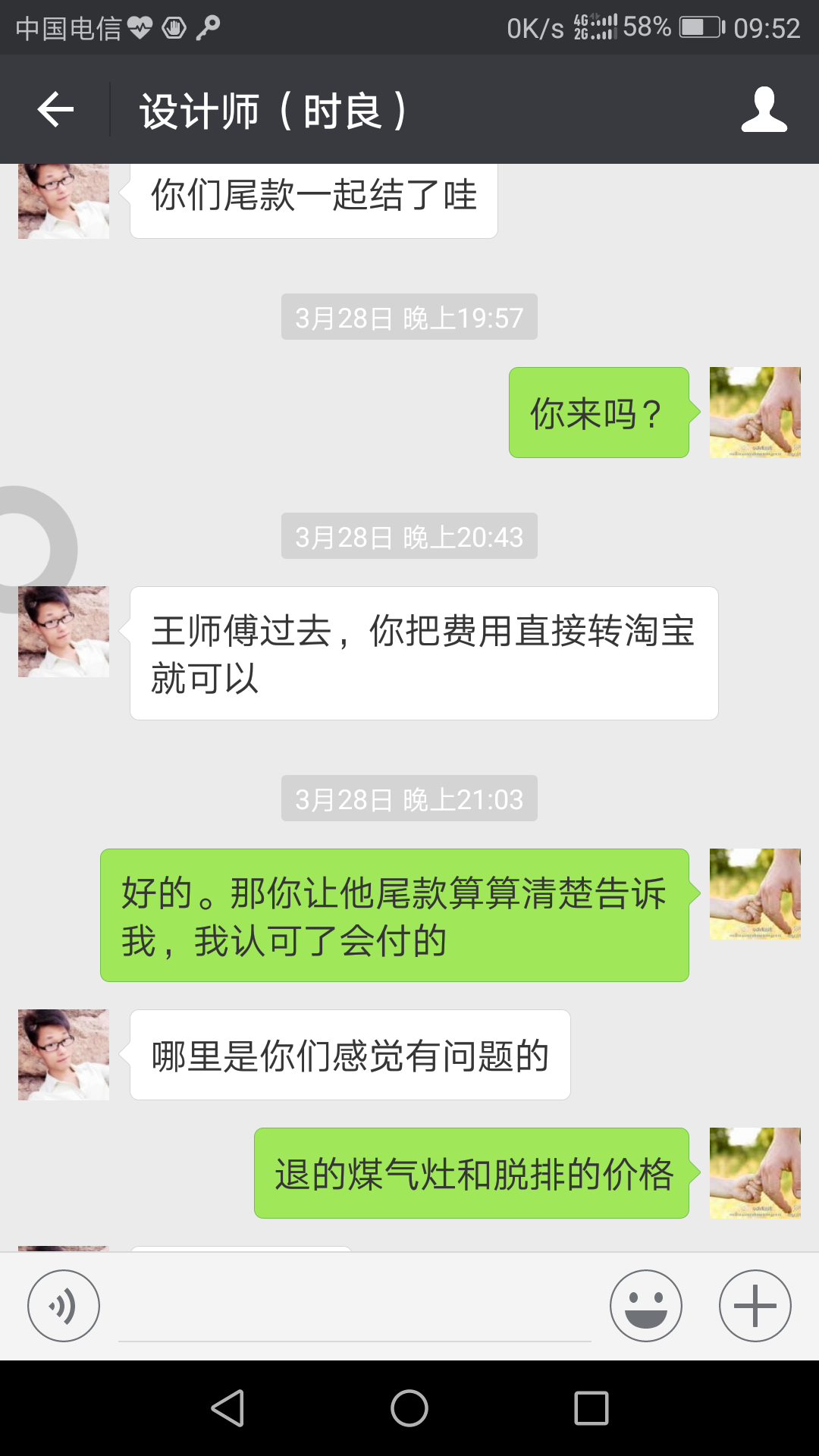Open chat info profile icon

click(764, 110)
